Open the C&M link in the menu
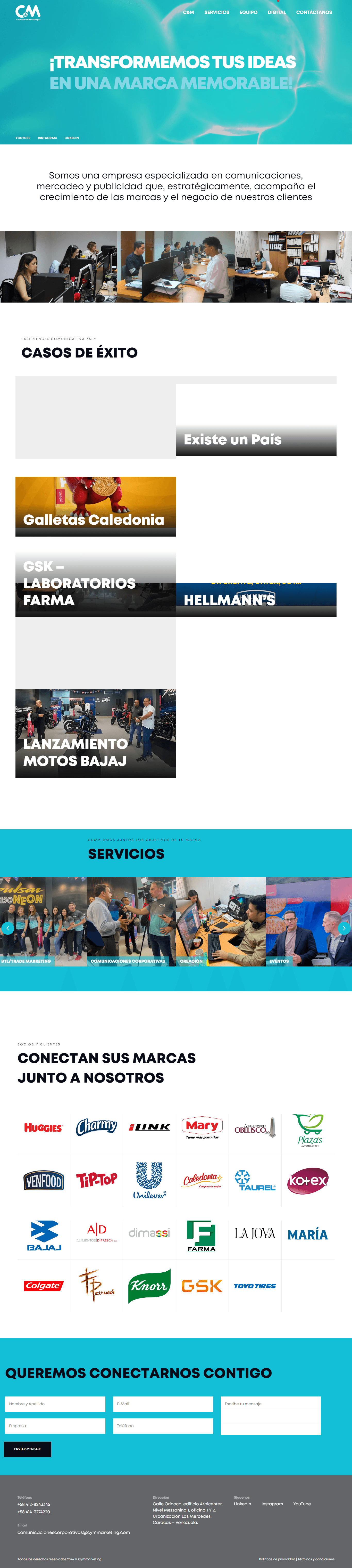 (188, 12)
